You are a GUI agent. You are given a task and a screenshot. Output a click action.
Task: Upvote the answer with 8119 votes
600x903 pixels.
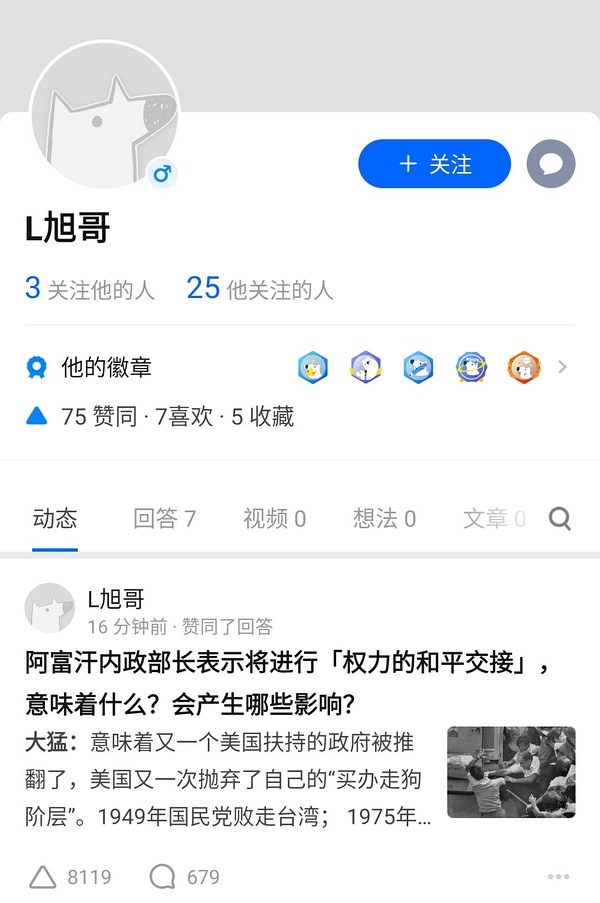click(70, 877)
